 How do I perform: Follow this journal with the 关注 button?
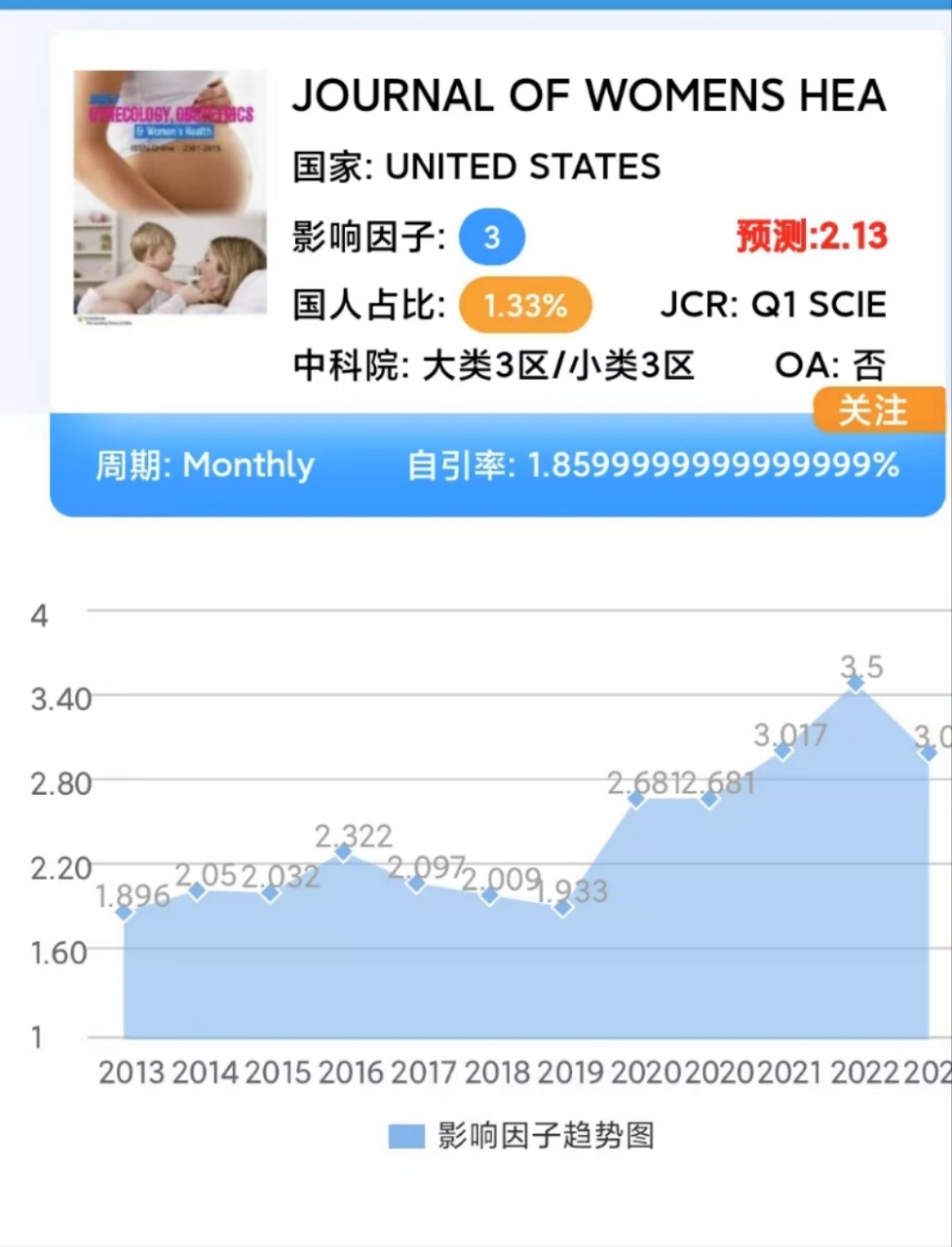click(877, 410)
